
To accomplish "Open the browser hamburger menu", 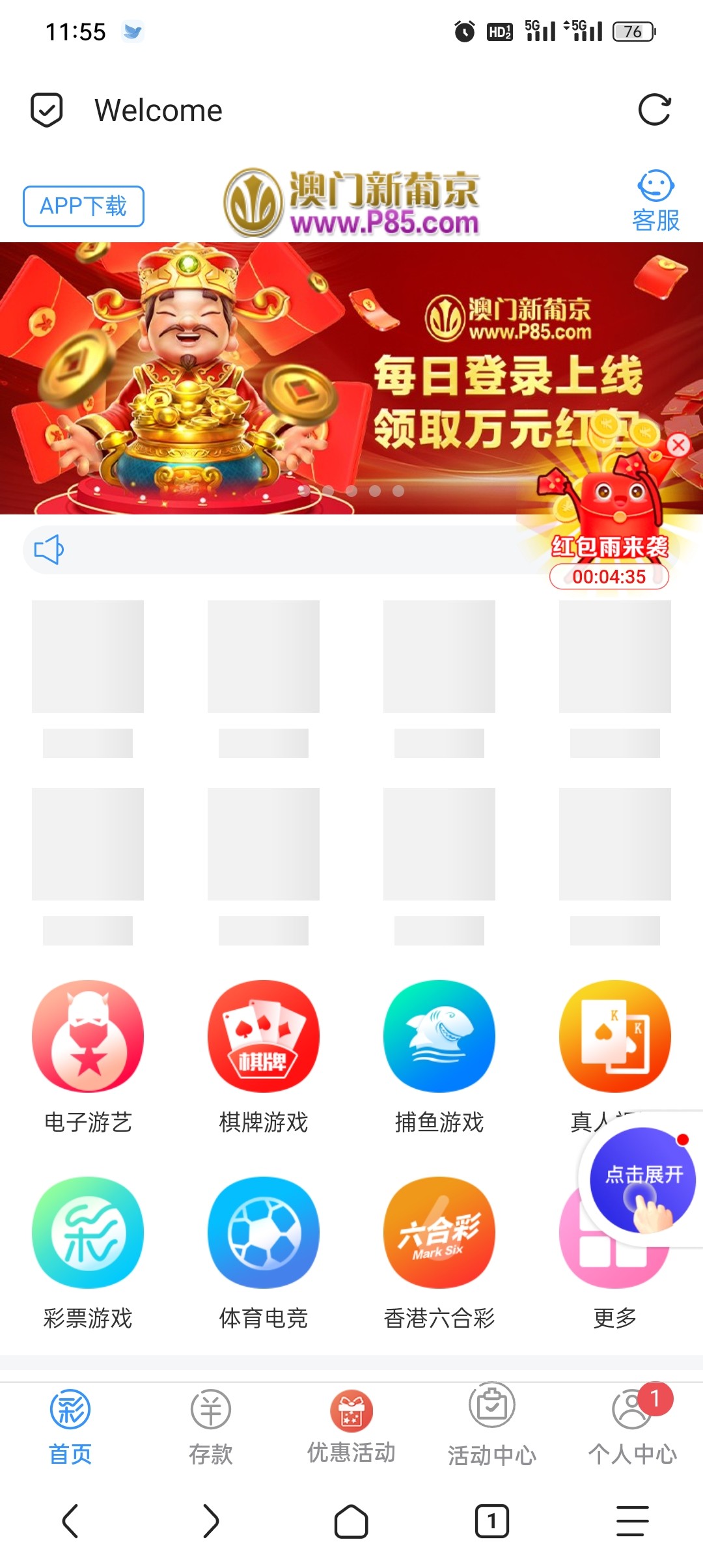I will (633, 1521).
